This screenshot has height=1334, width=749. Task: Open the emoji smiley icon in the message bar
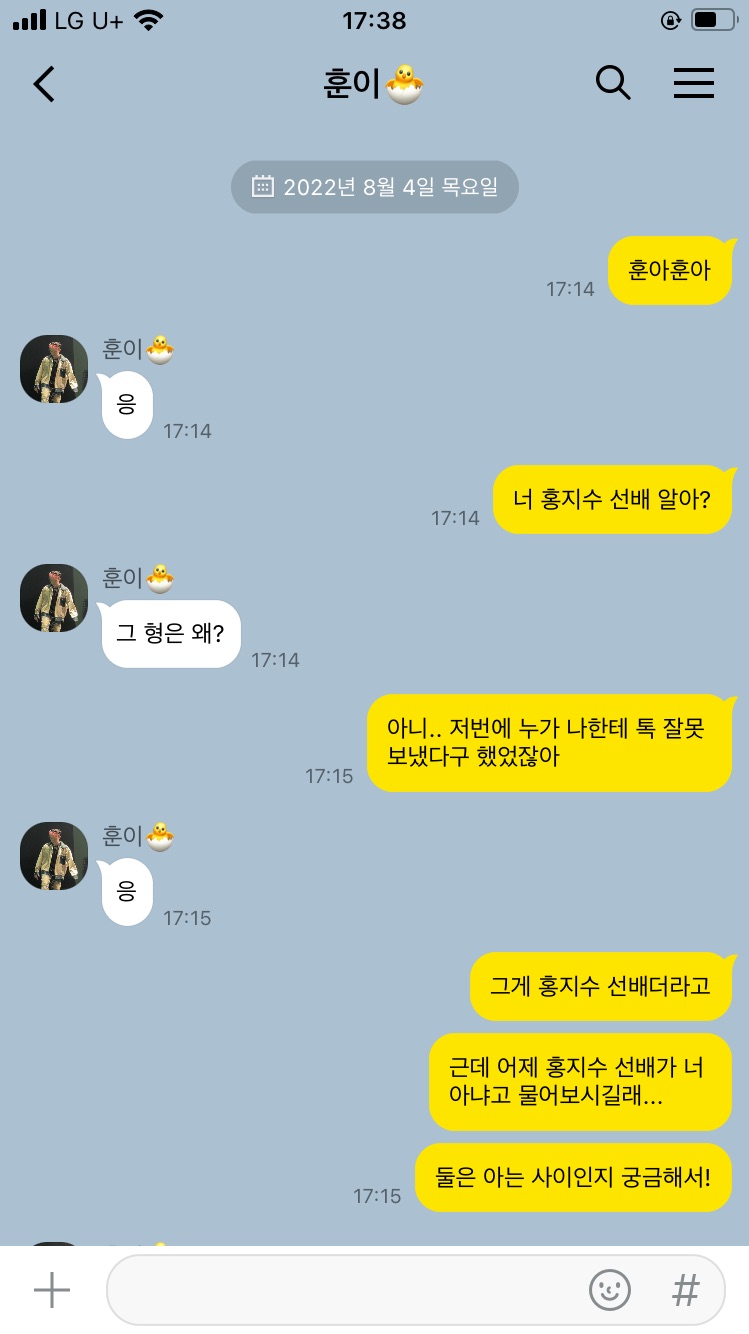[x=609, y=1291]
